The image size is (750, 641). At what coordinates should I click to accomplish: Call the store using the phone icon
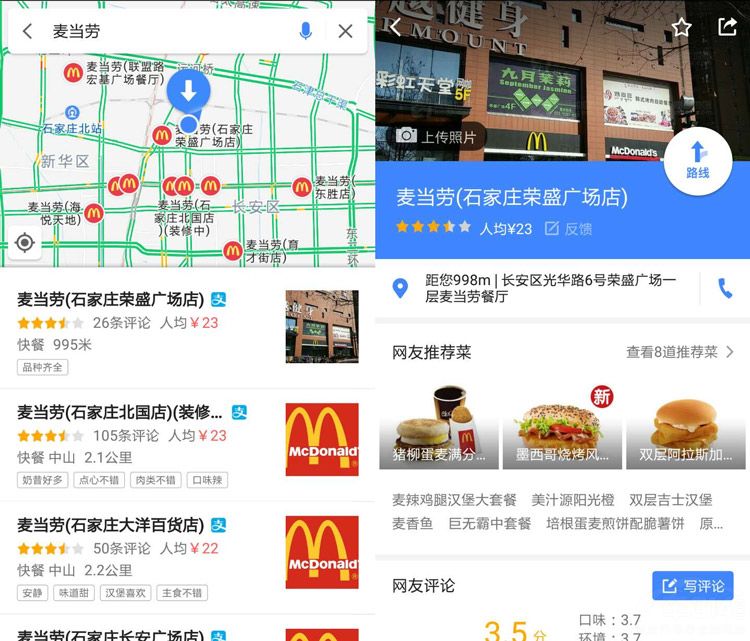coord(725,289)
